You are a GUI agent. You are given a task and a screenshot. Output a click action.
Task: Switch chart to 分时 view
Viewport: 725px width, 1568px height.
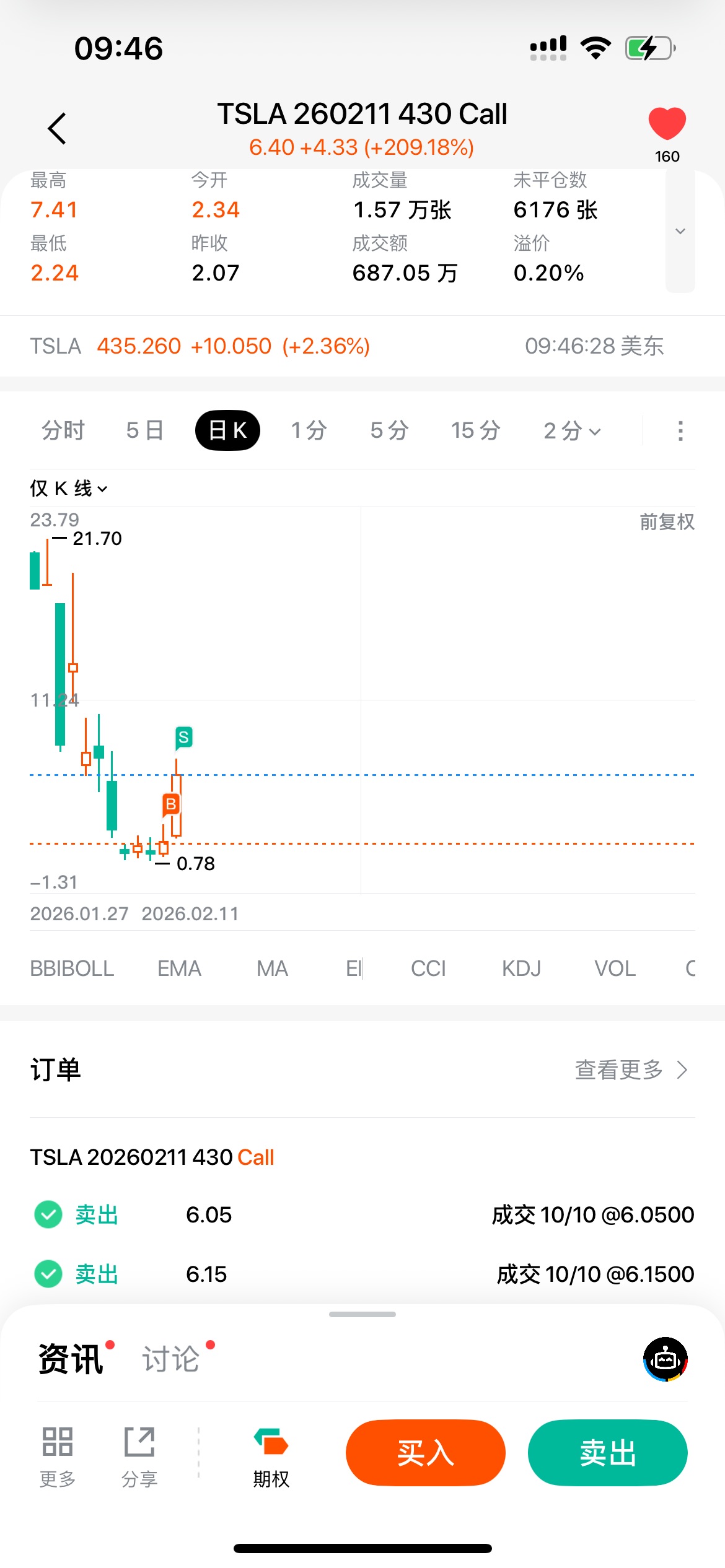(x=63, y=430)
